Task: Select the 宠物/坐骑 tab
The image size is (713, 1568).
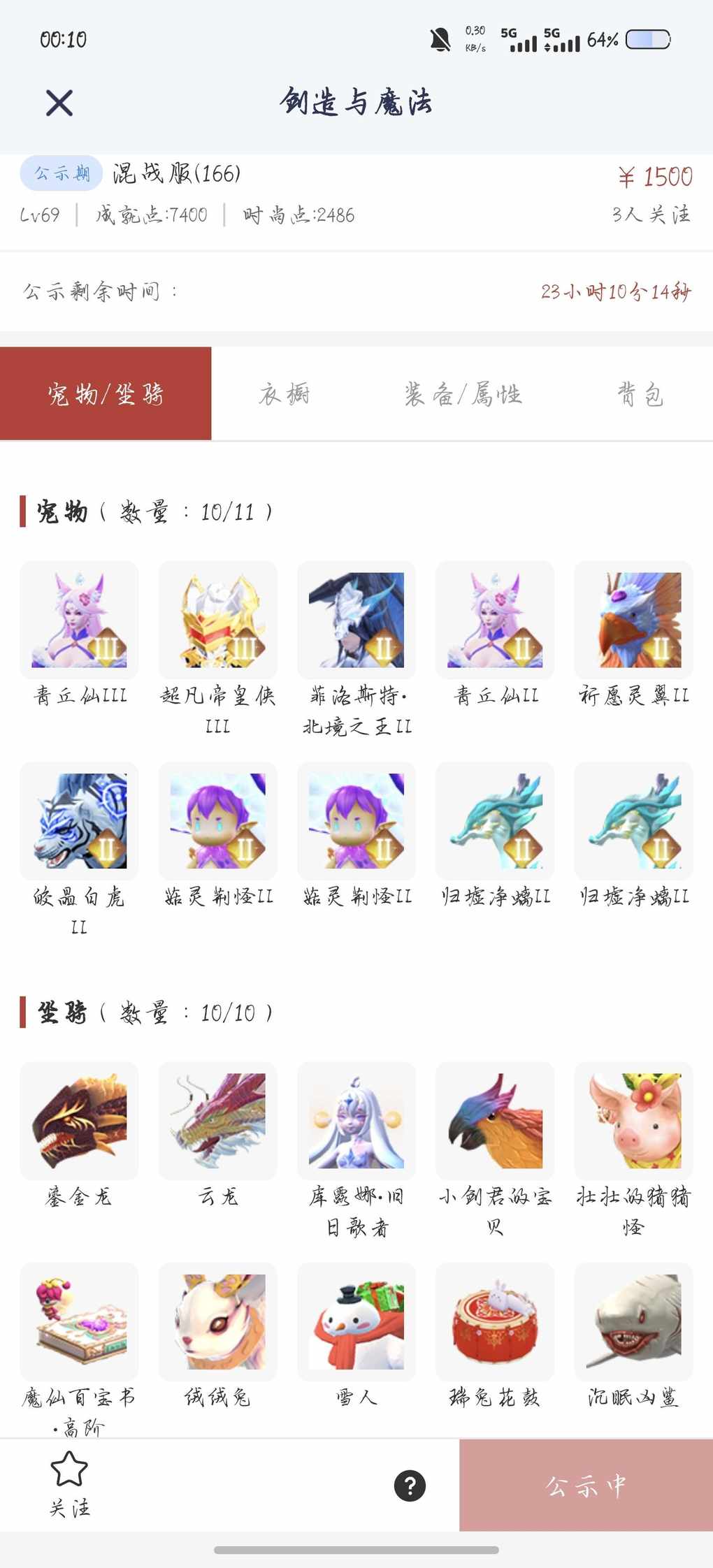Action: tap(106, 394)
